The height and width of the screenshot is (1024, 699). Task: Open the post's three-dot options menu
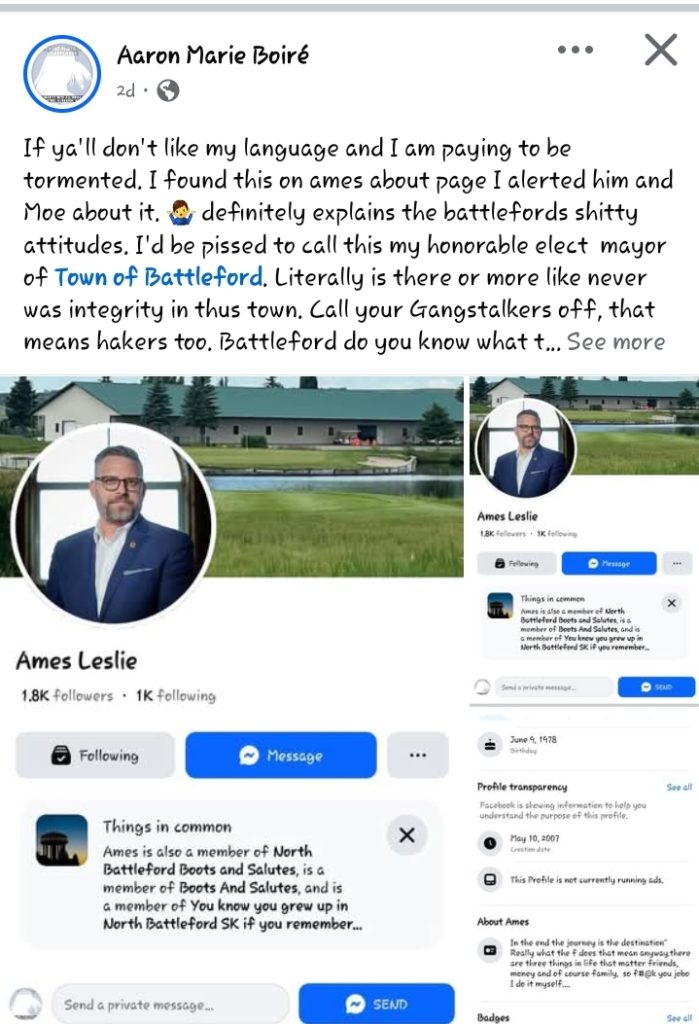575,50
